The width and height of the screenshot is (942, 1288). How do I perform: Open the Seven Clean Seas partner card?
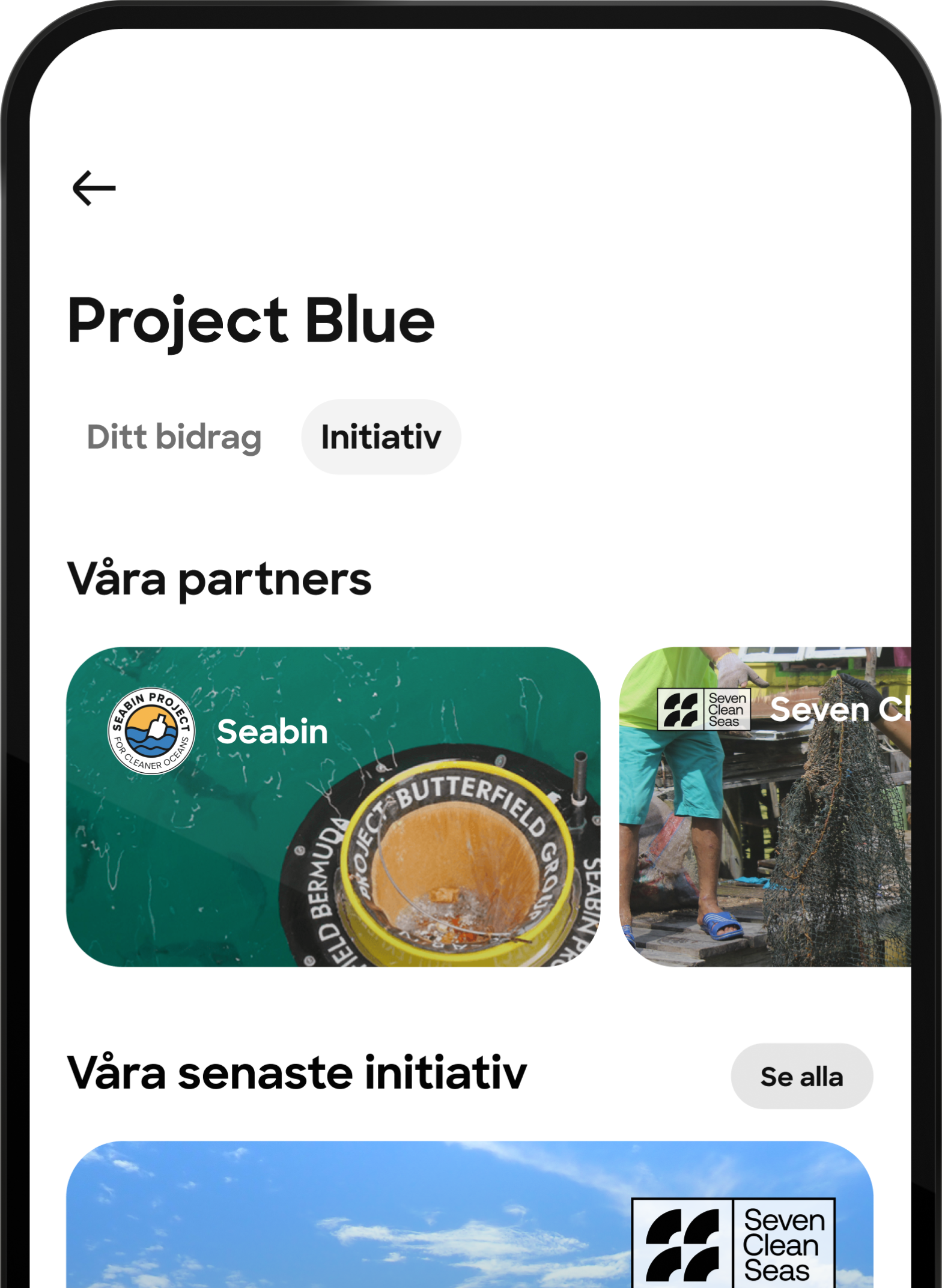[765, 806]
